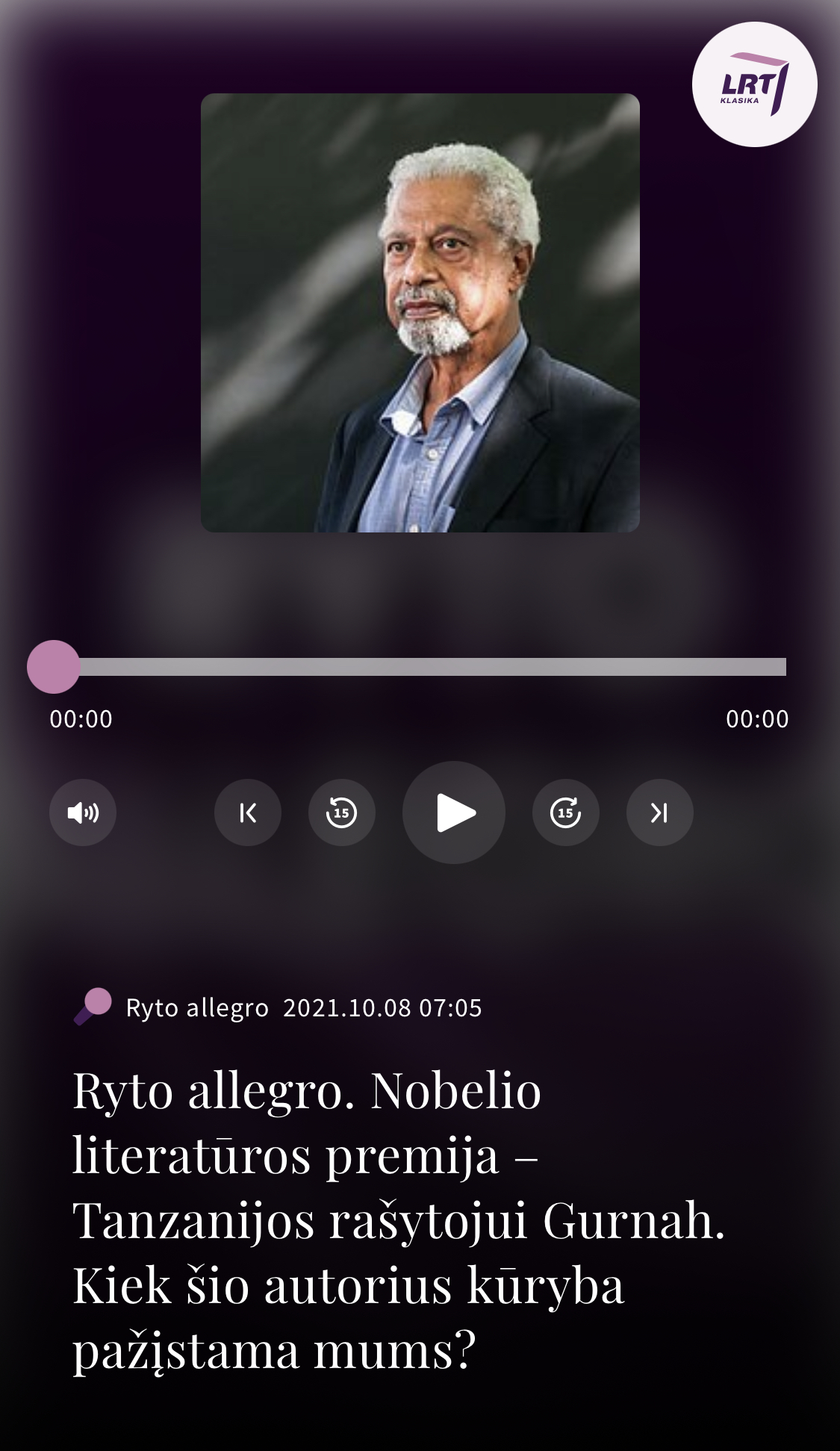840x1451 pixels.
Task: Skip forward 15 seconds
Action: tap(566, 813)
